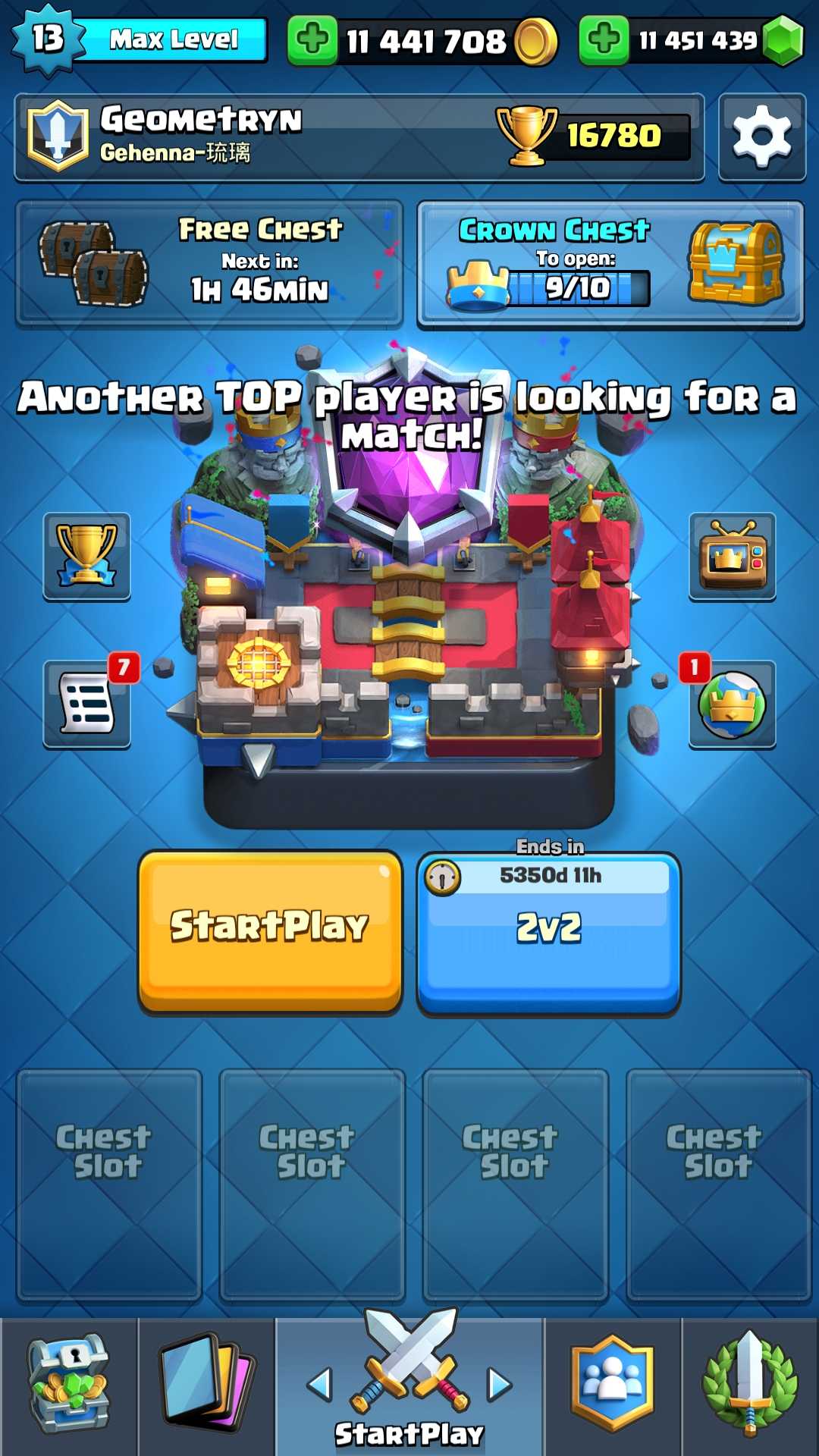Open the TV Royale icon

click(x=732, y=556)
